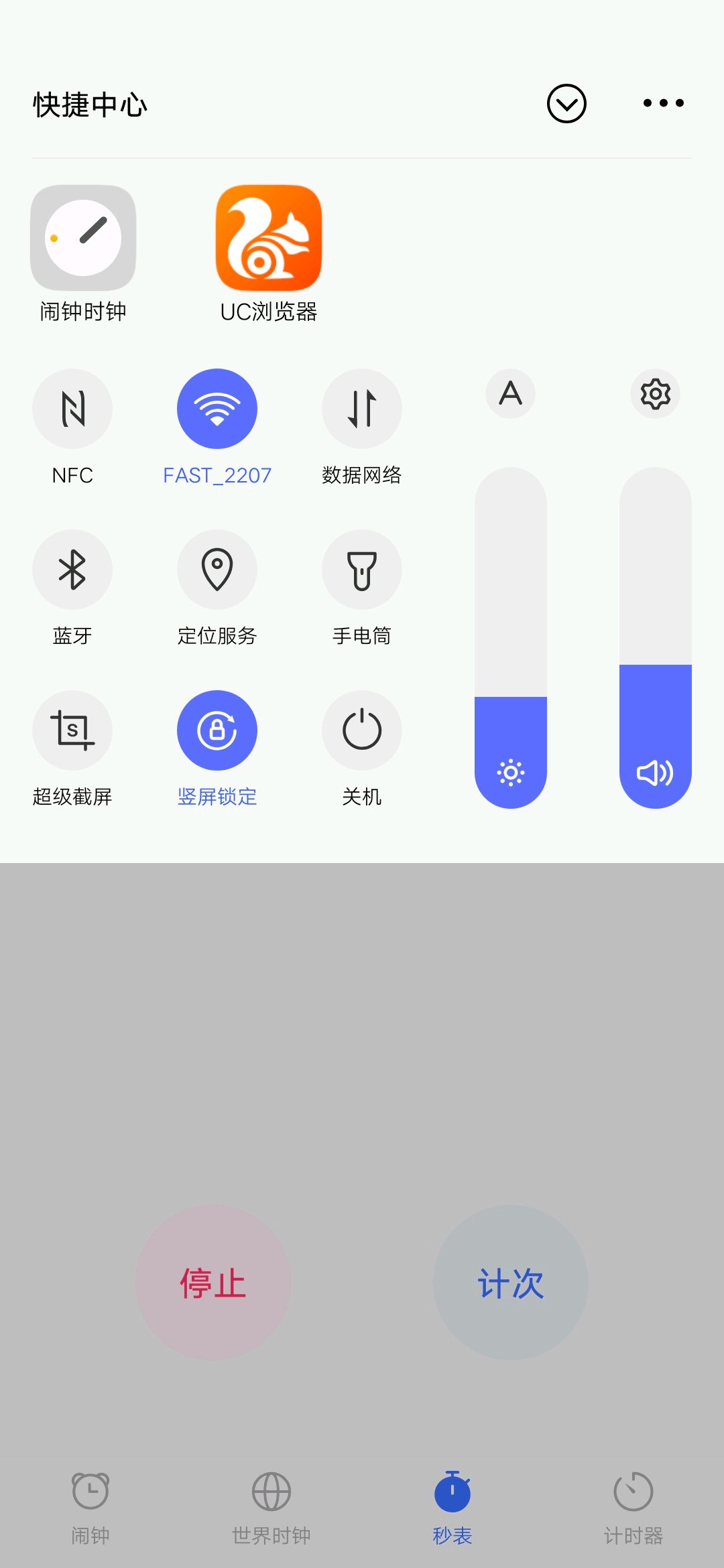Screen dimensions: 724x1568
Task: Record a lap with 计次
Action: point(511,1283)
